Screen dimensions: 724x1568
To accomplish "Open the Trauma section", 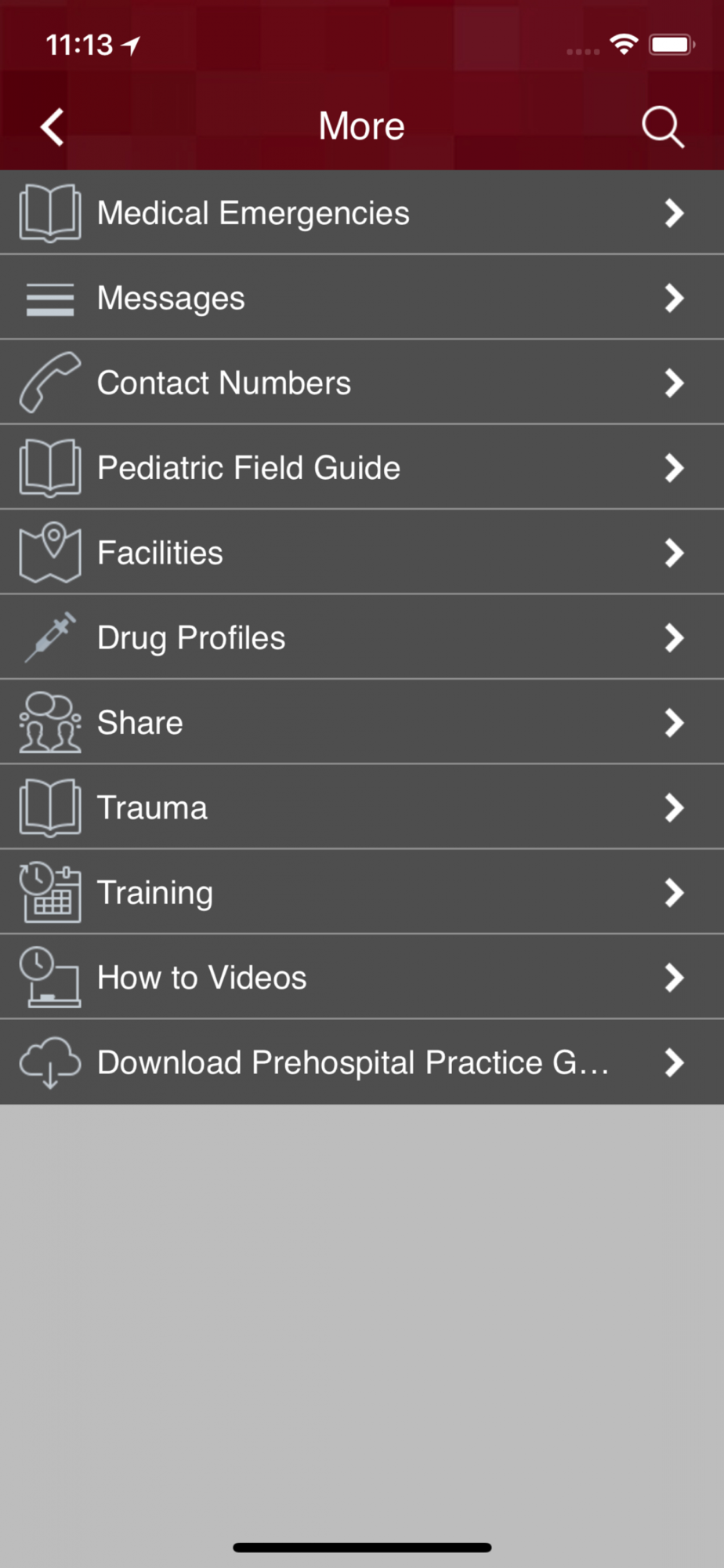I will (362, 808).
